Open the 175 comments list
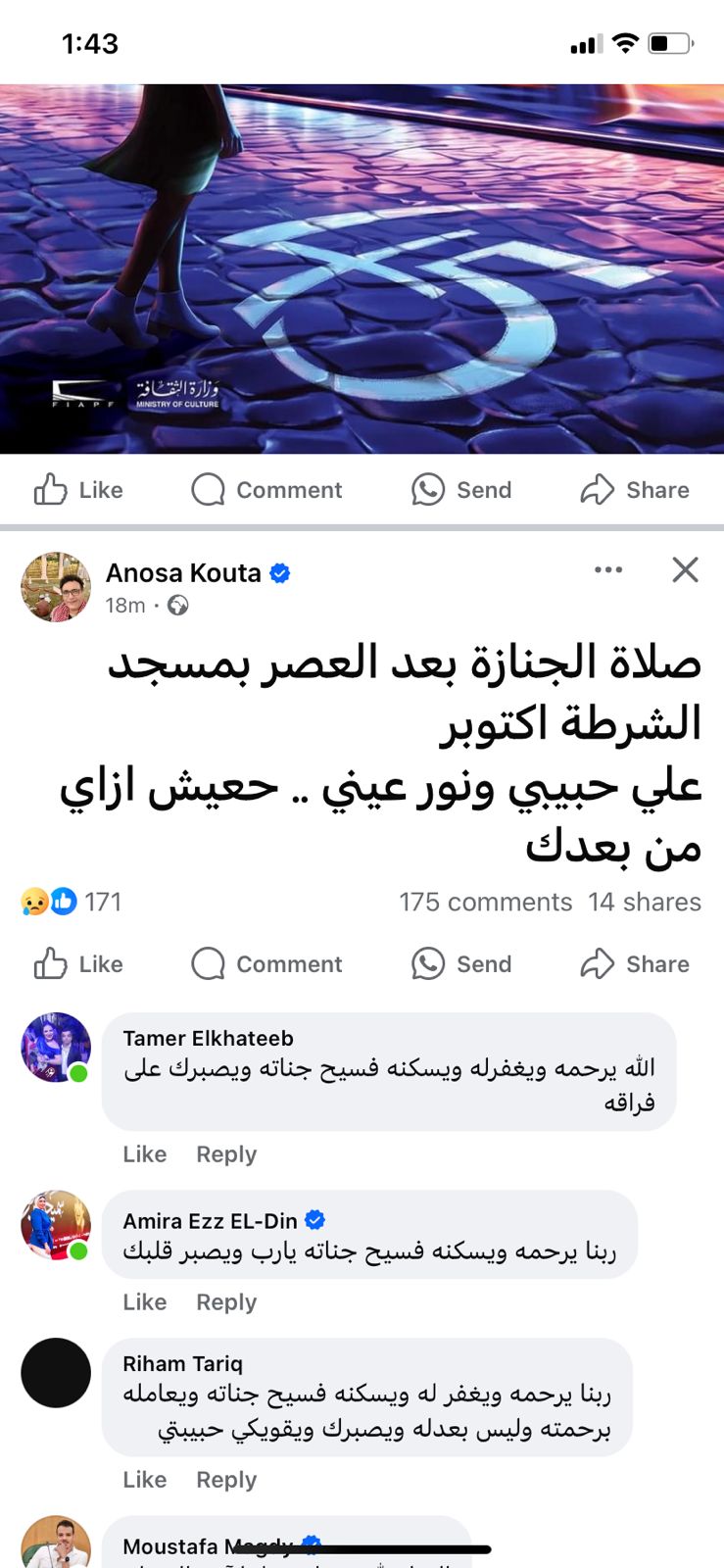This screenshot has width=724, height=1568. point(485,902)
